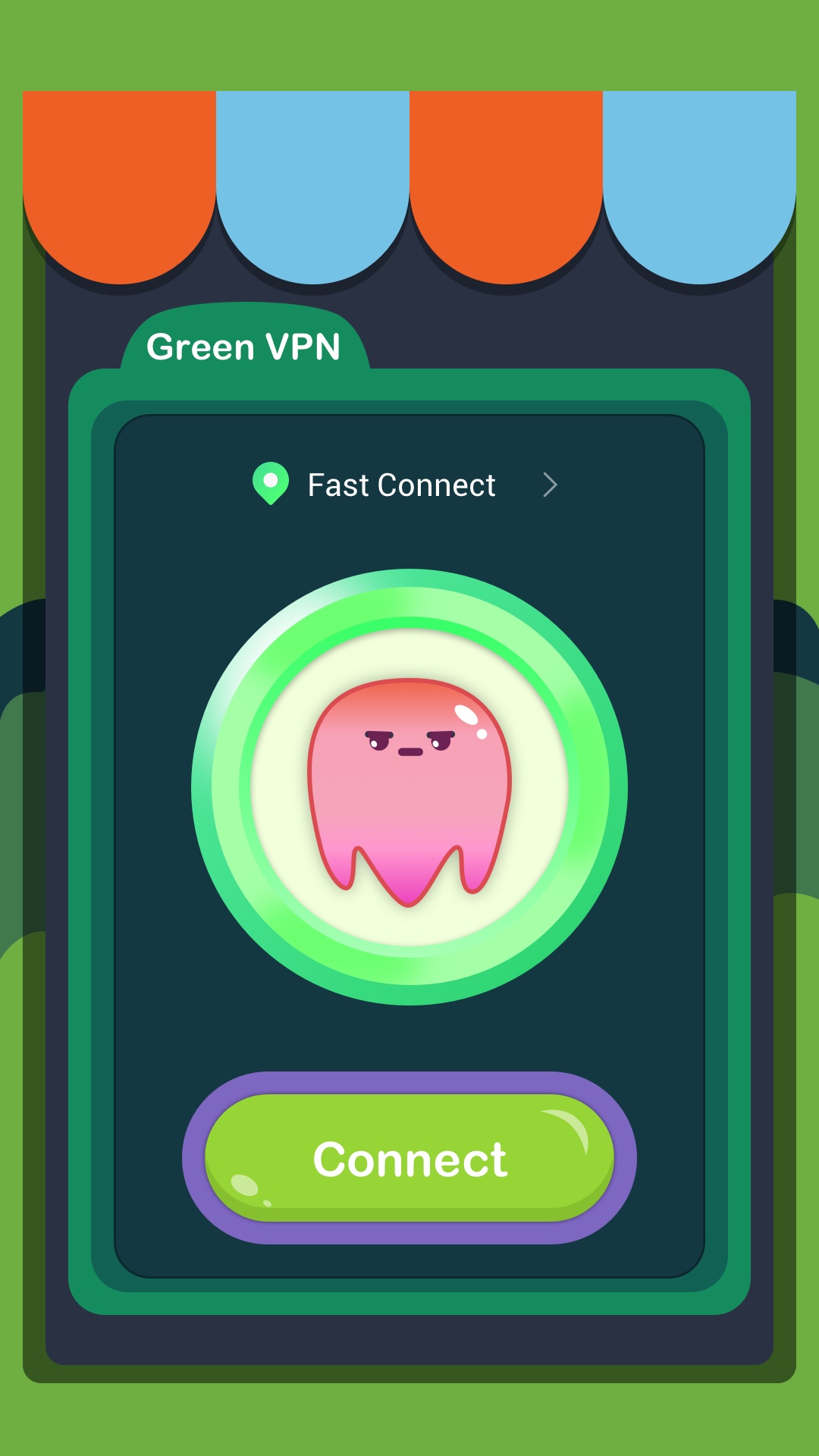
Task: Tap the green Connect button
Action: coord(409,1158)
